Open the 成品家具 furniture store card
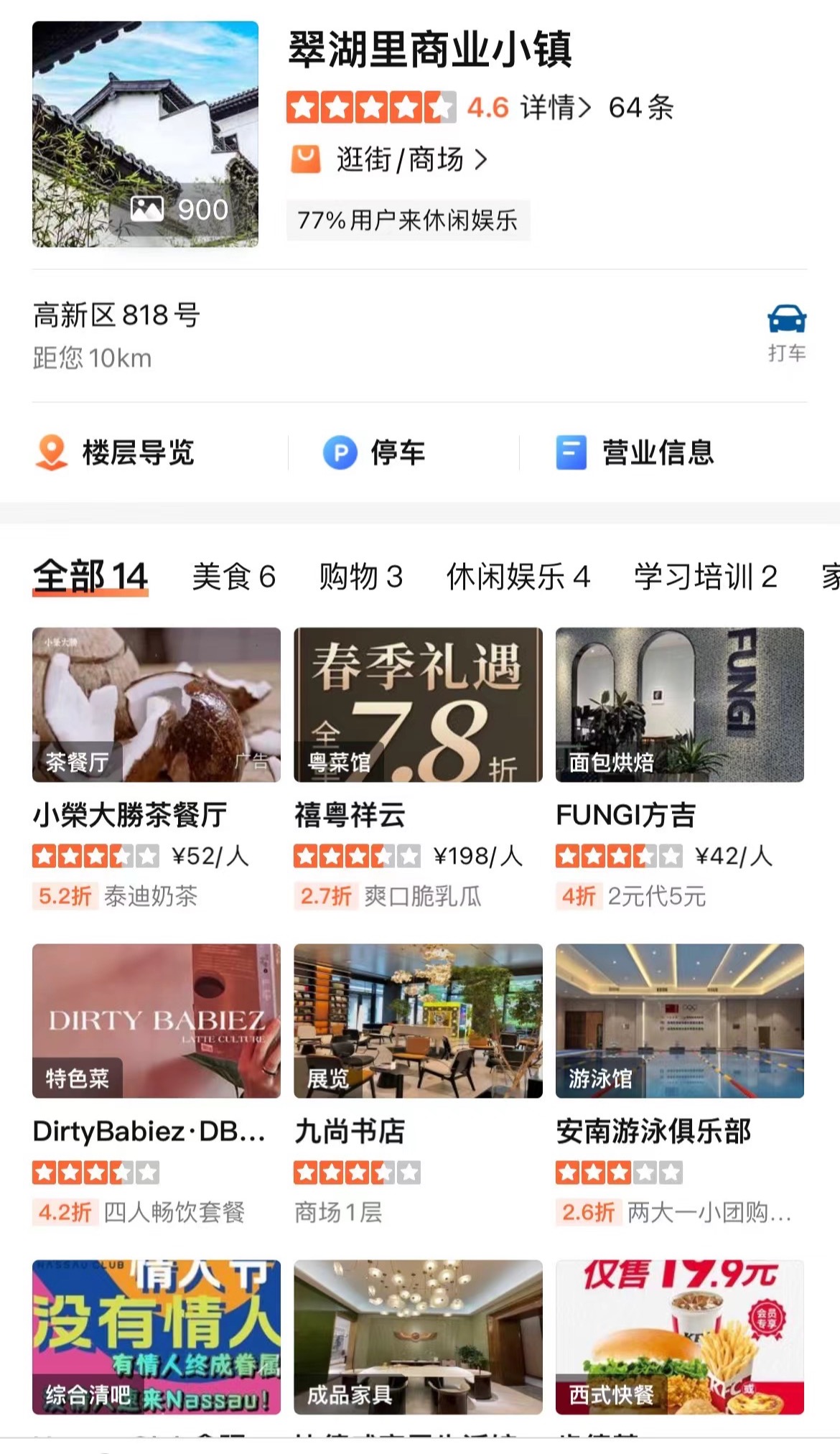 click(x=418, y=1337)
